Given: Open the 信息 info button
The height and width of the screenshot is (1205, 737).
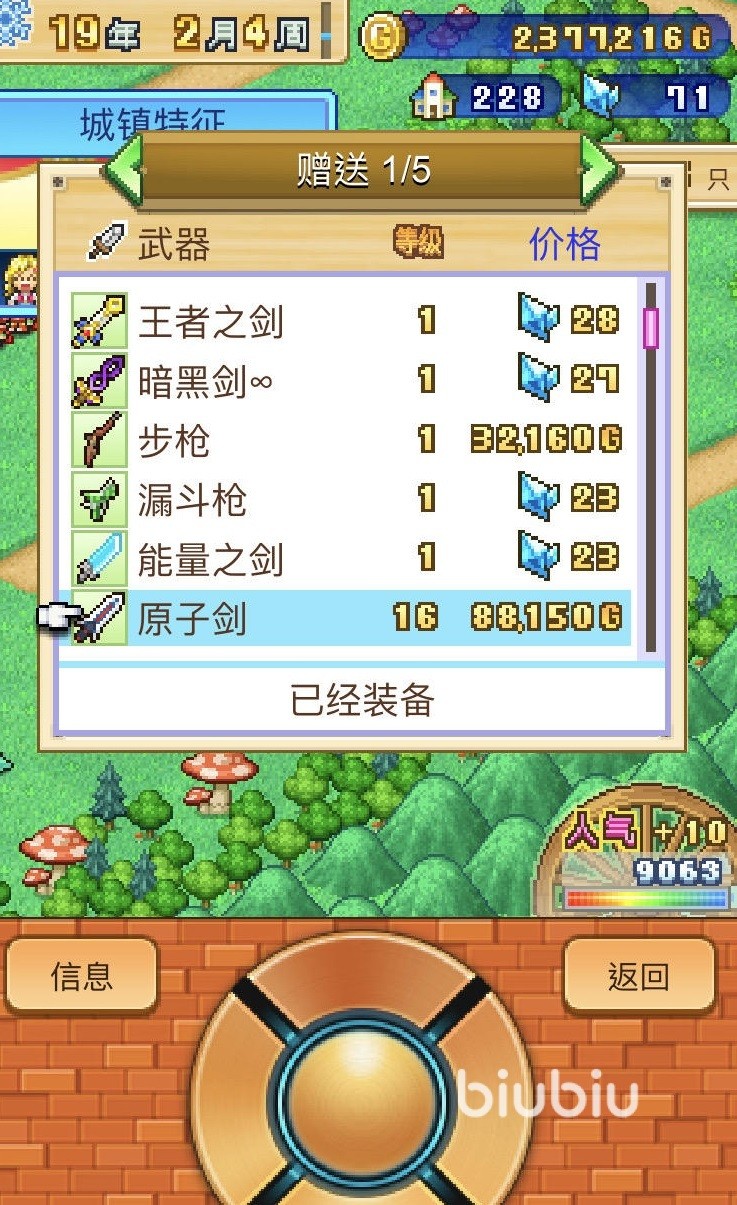Looking at the screenshot, I should click(x=82, y=975).
